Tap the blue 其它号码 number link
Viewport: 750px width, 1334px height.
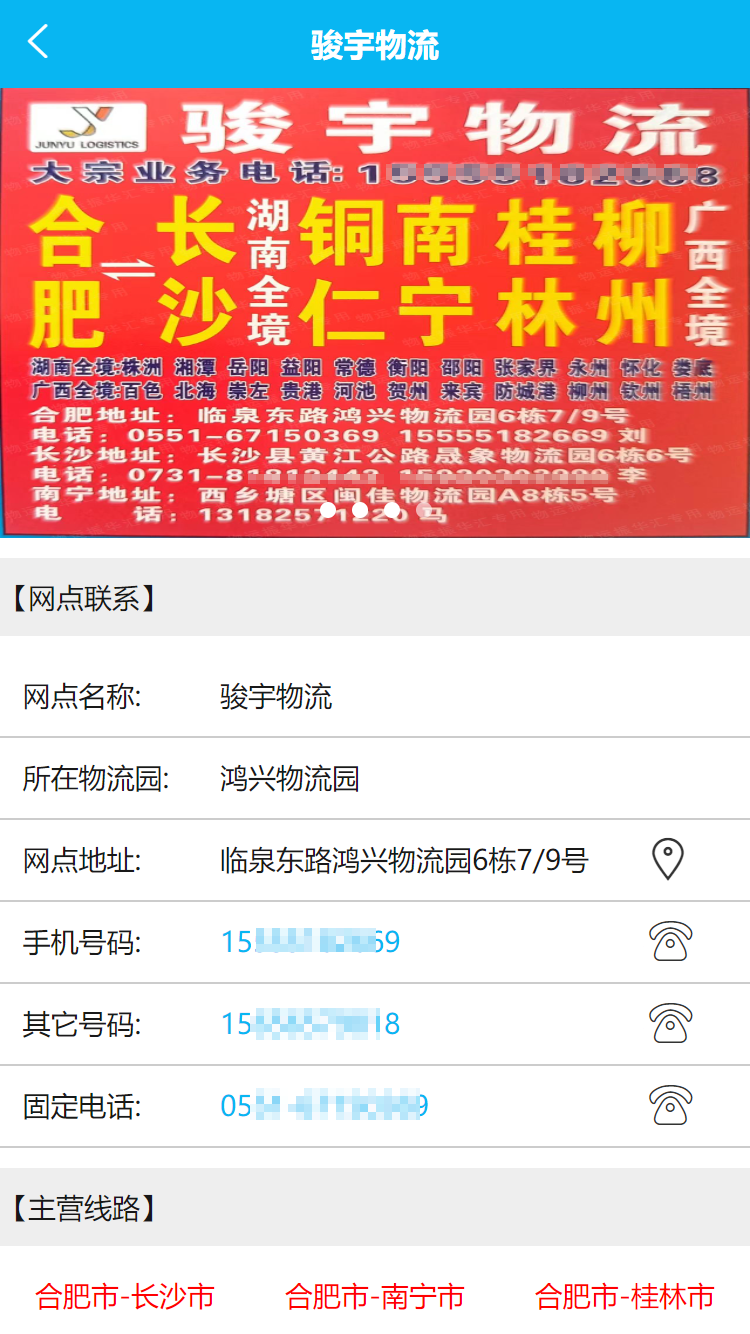tap(310, 1024)
